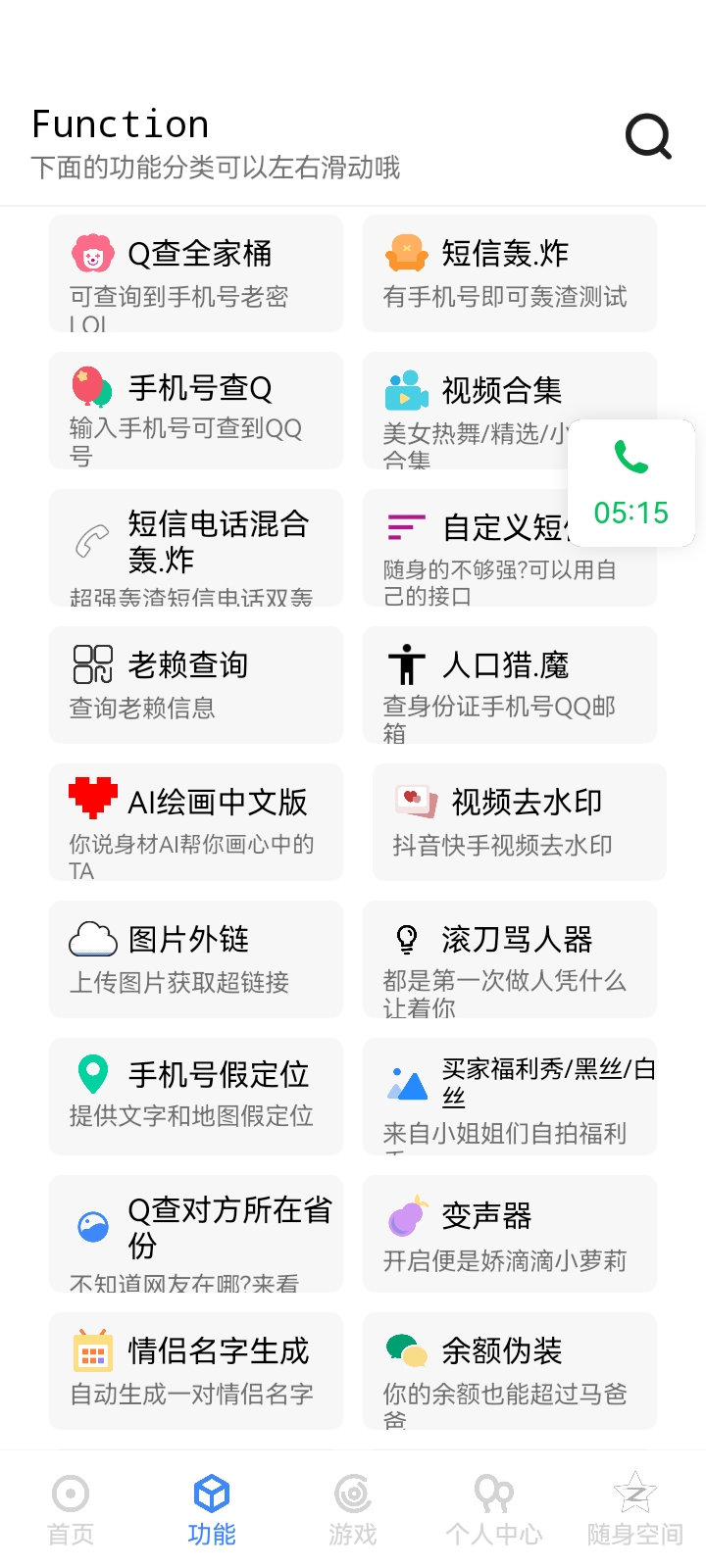
Task: Open the search icon at top right
Action: coord(649,136)
